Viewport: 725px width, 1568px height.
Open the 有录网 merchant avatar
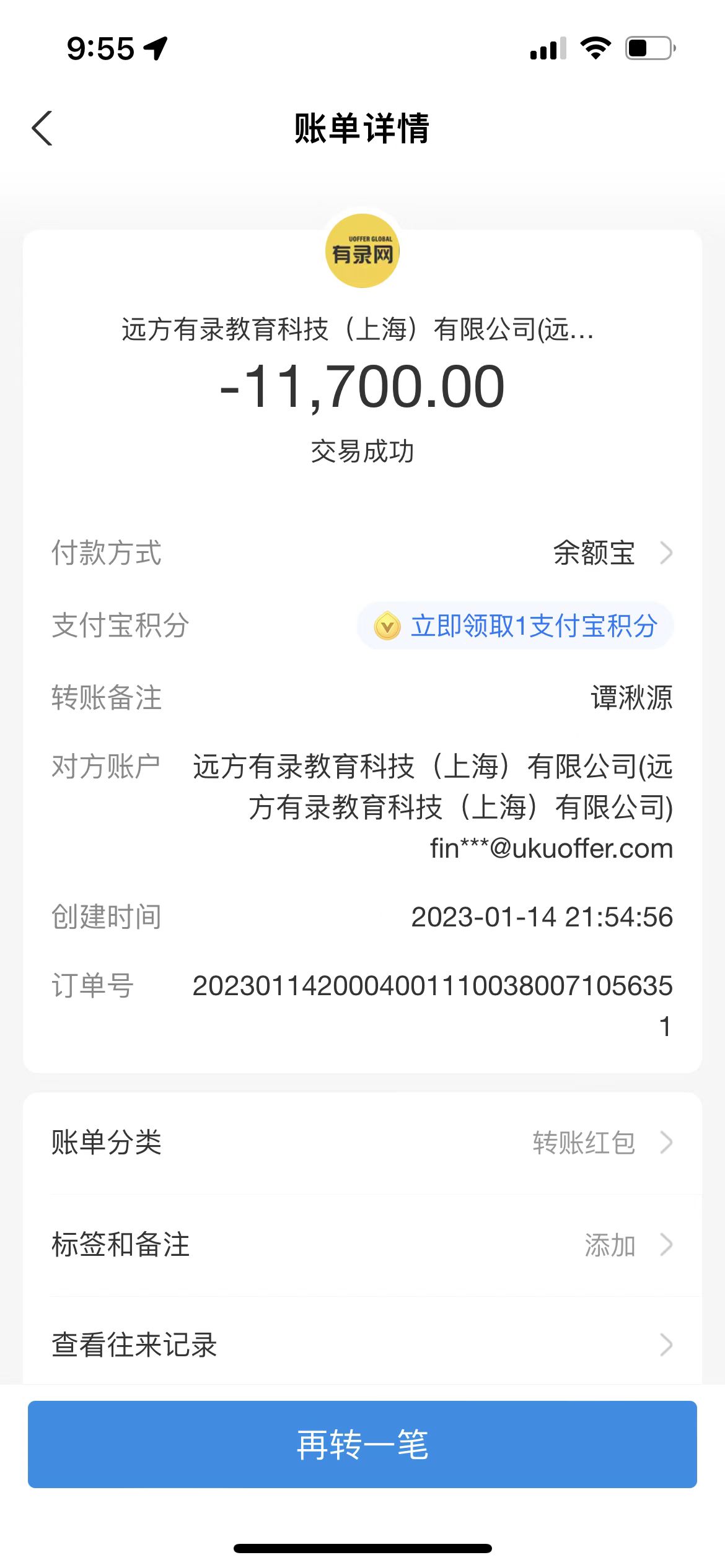pos(362,251)
